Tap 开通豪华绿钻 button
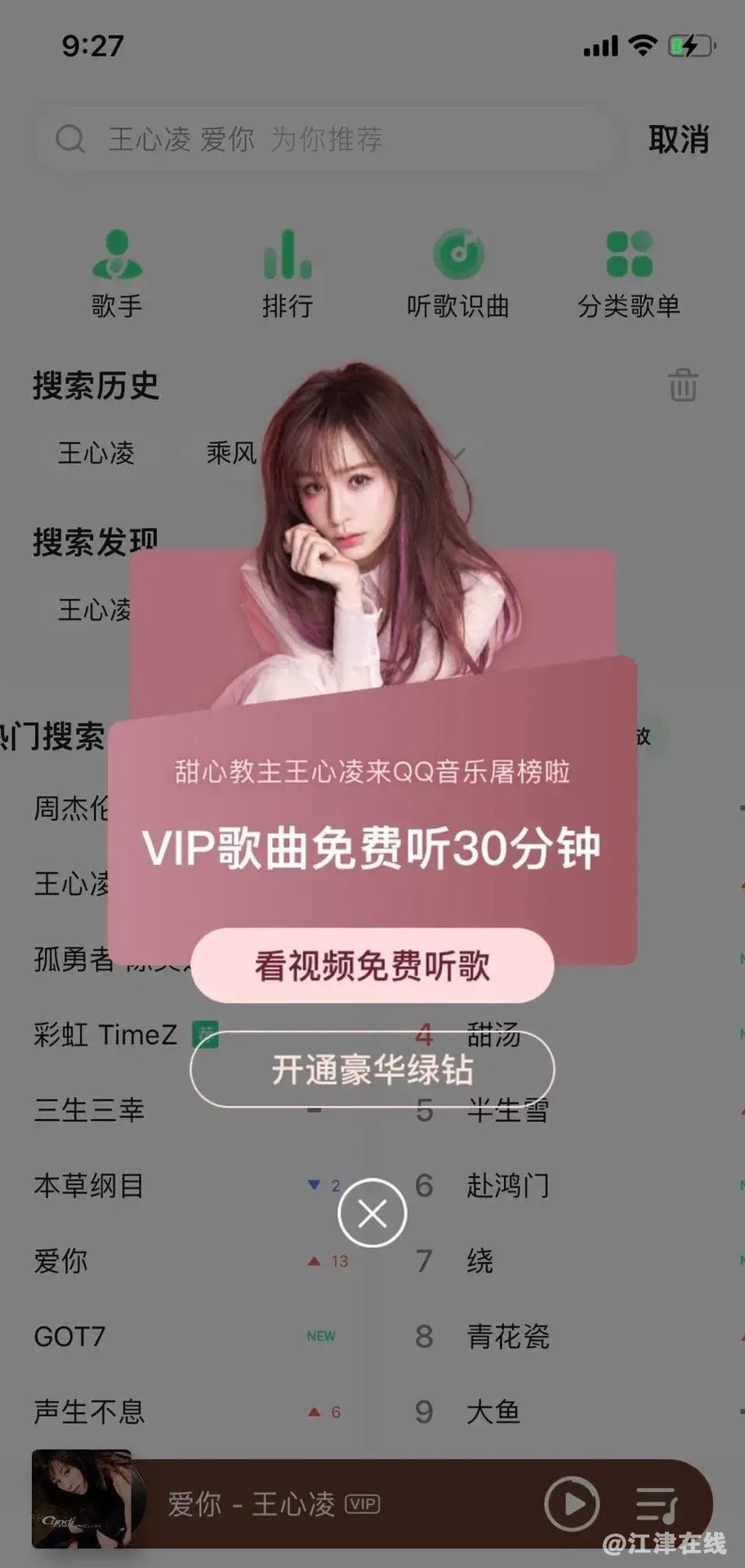This screenshot has width=745, height=1568. pyautogui.click(x=372, y=1069)
